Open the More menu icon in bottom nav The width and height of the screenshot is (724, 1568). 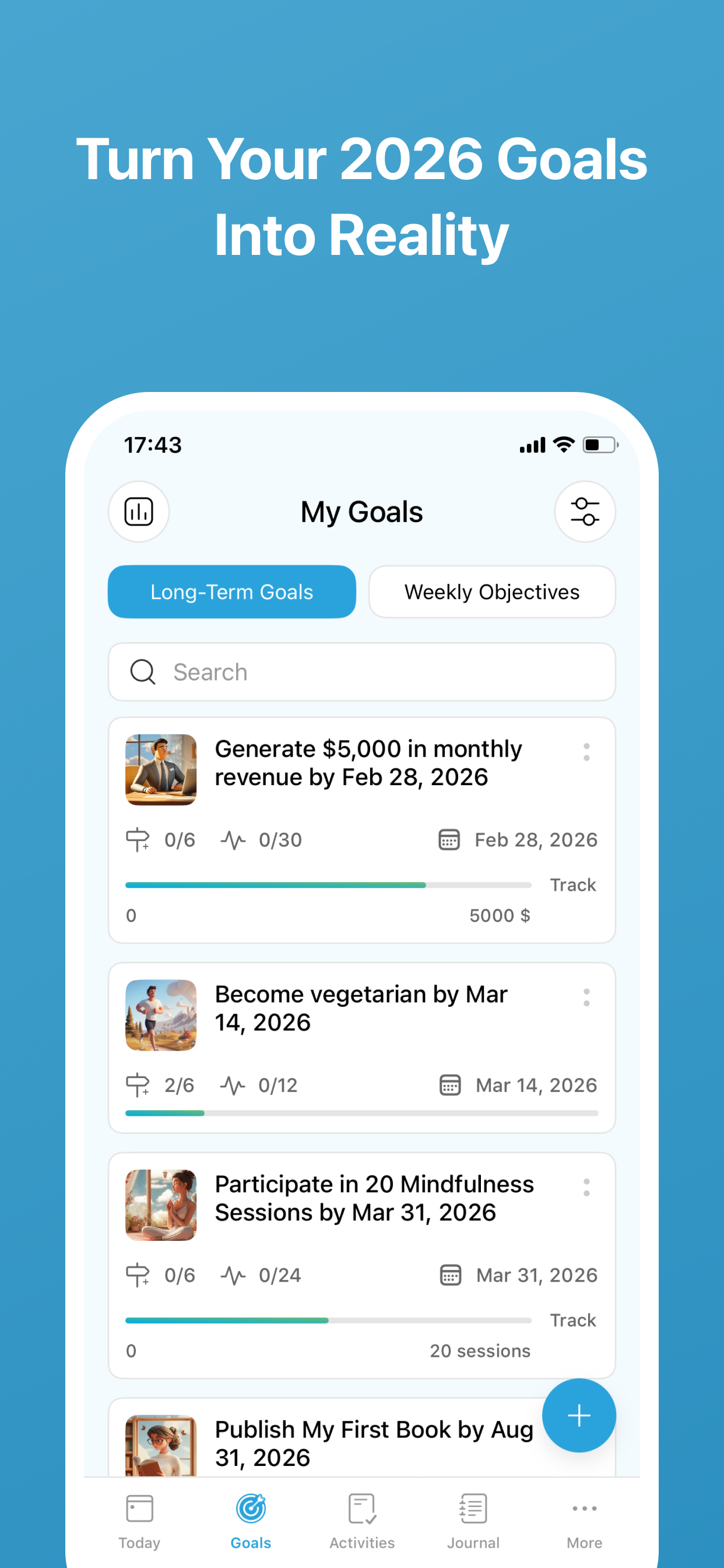(x=583, y=1508)
